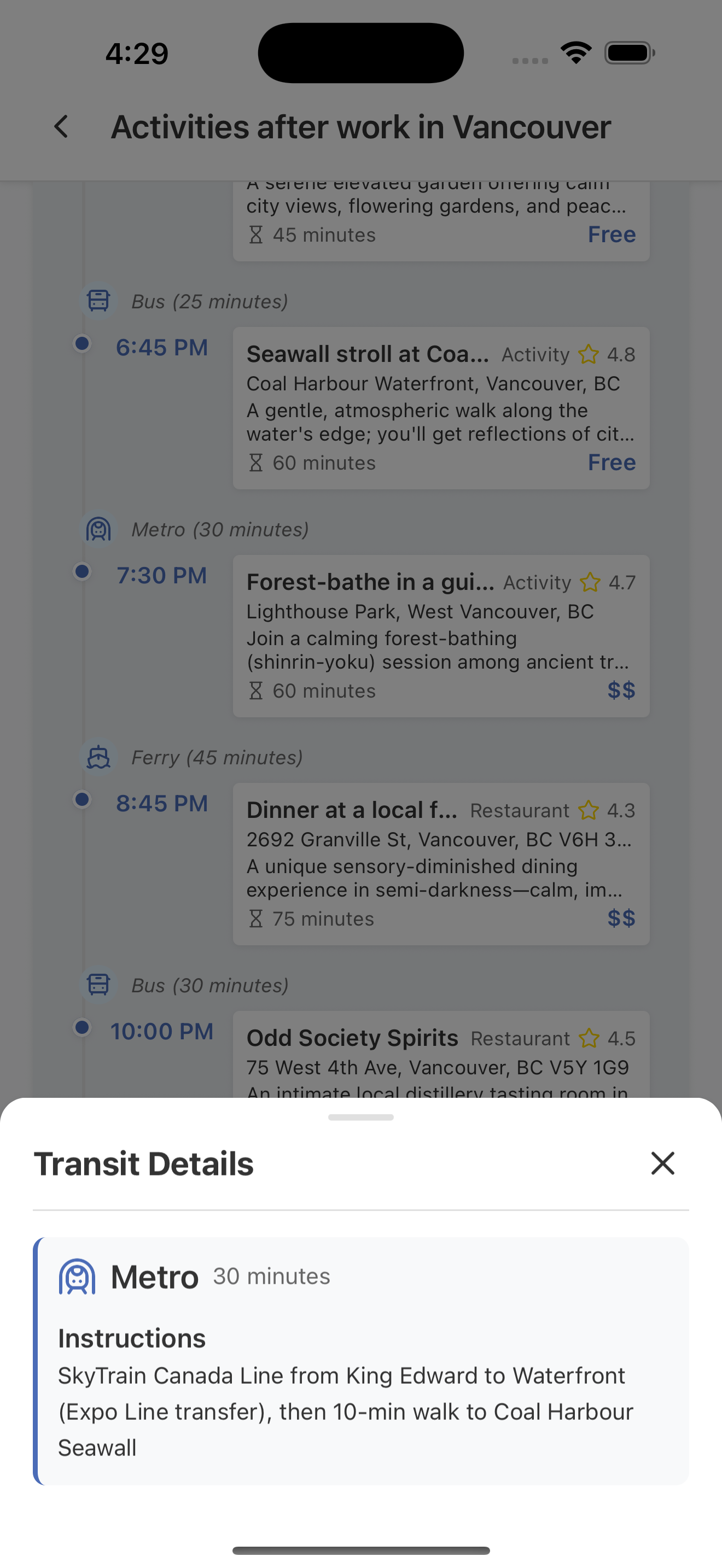Tap the hourglass duration icon on dinner card
722x1568 pixels.
(x=257, y=918)
